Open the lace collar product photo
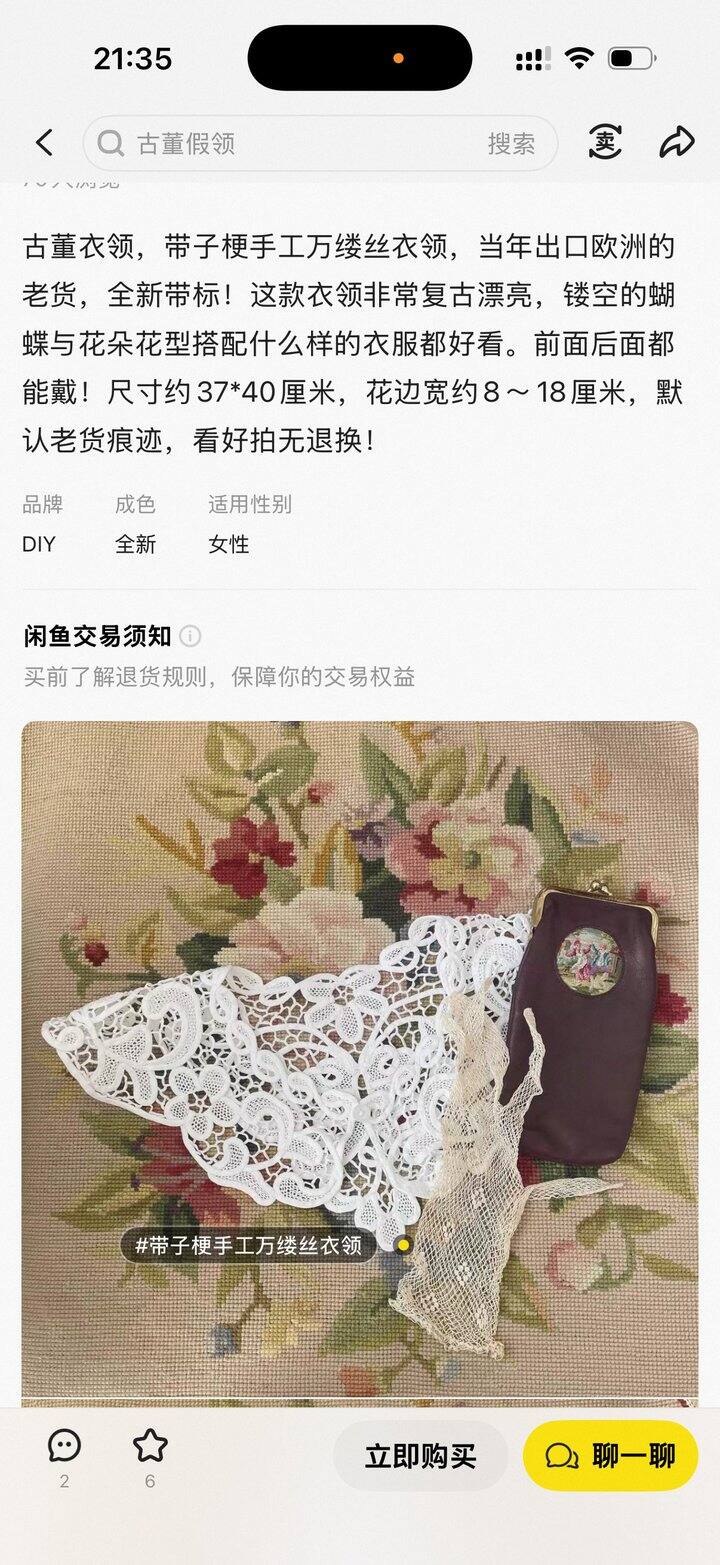Screen dimensions: 720x1565 360,1060
